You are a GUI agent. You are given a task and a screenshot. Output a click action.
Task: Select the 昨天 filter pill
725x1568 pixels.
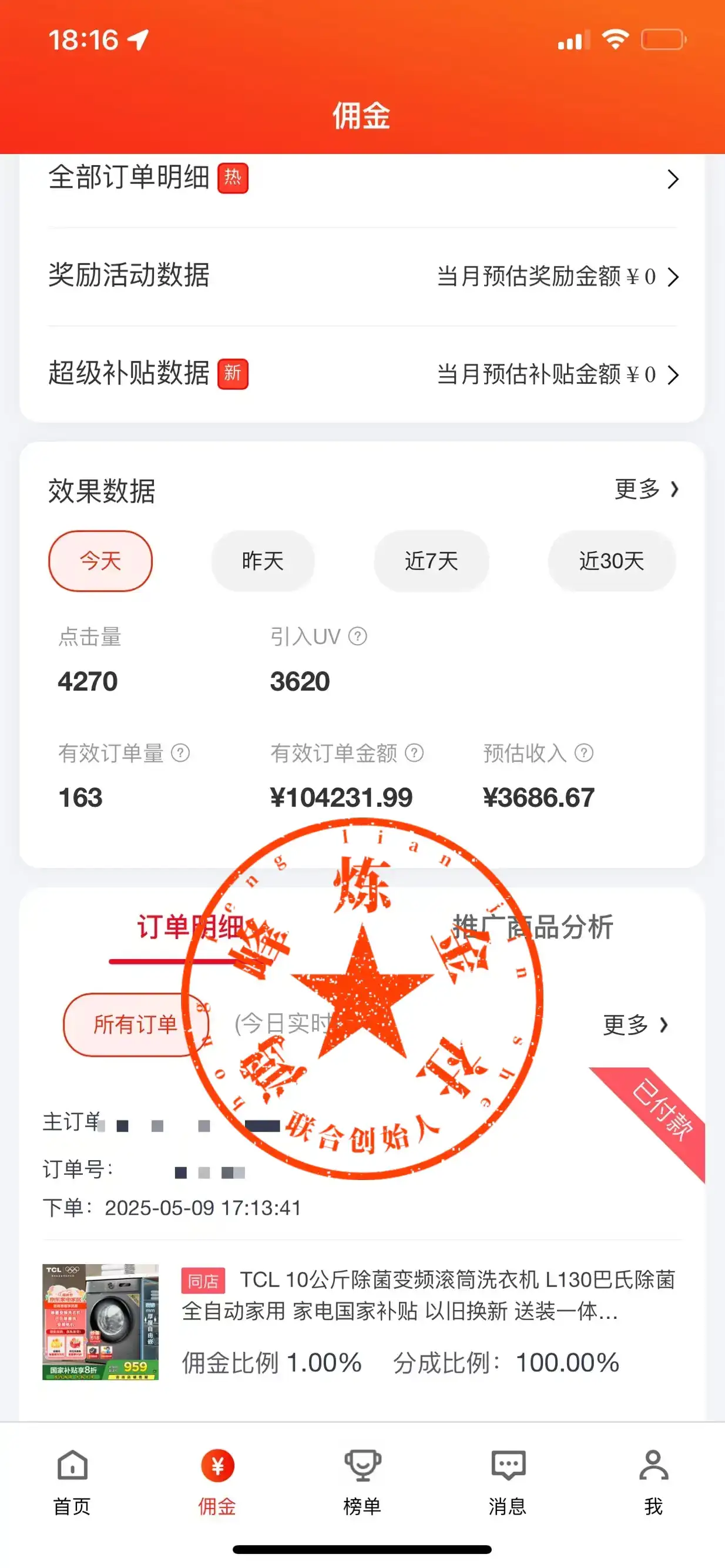[x=263, y=561]
